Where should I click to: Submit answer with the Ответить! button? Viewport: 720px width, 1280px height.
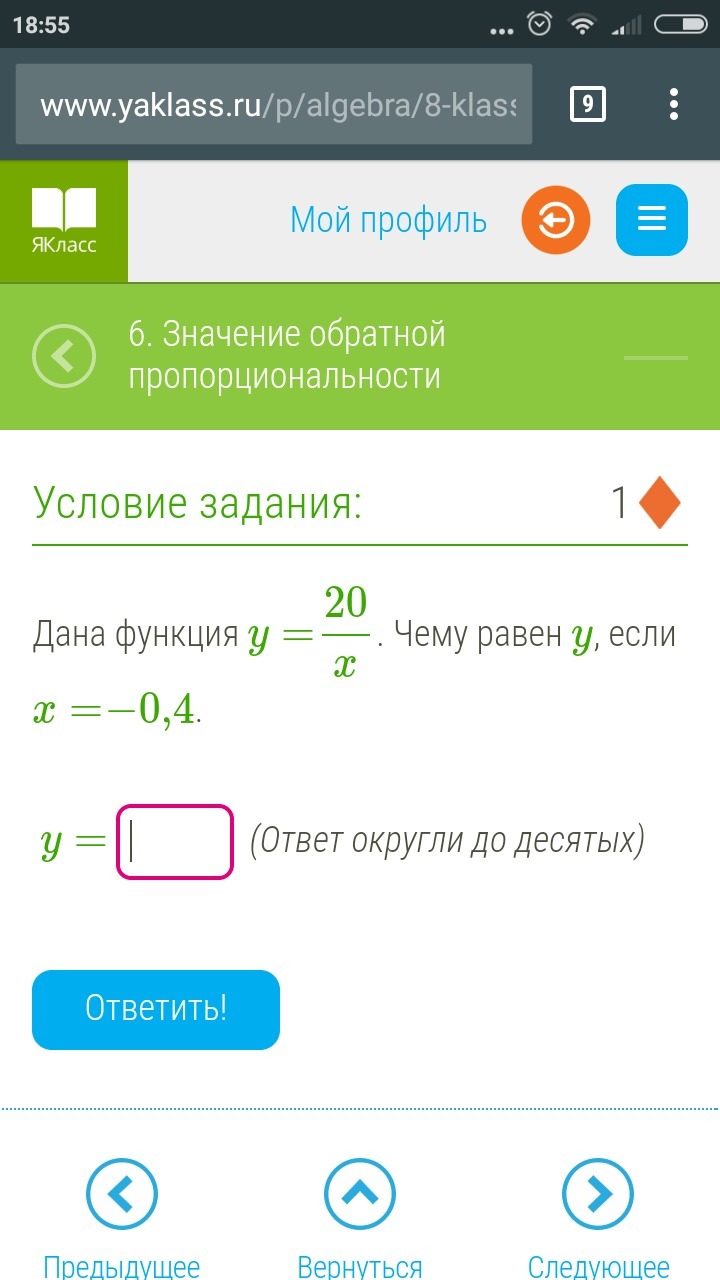[x=156, y=1009]
